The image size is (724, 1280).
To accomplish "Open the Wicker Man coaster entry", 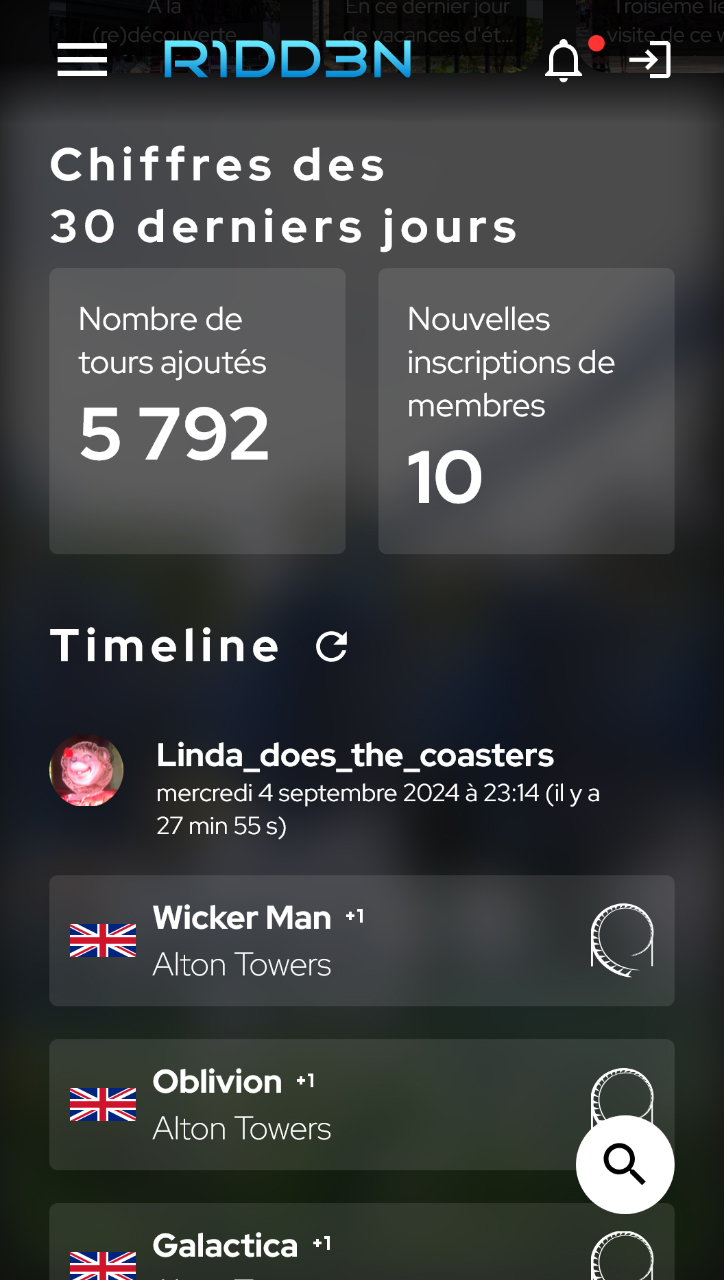I will tap(361, 940).
